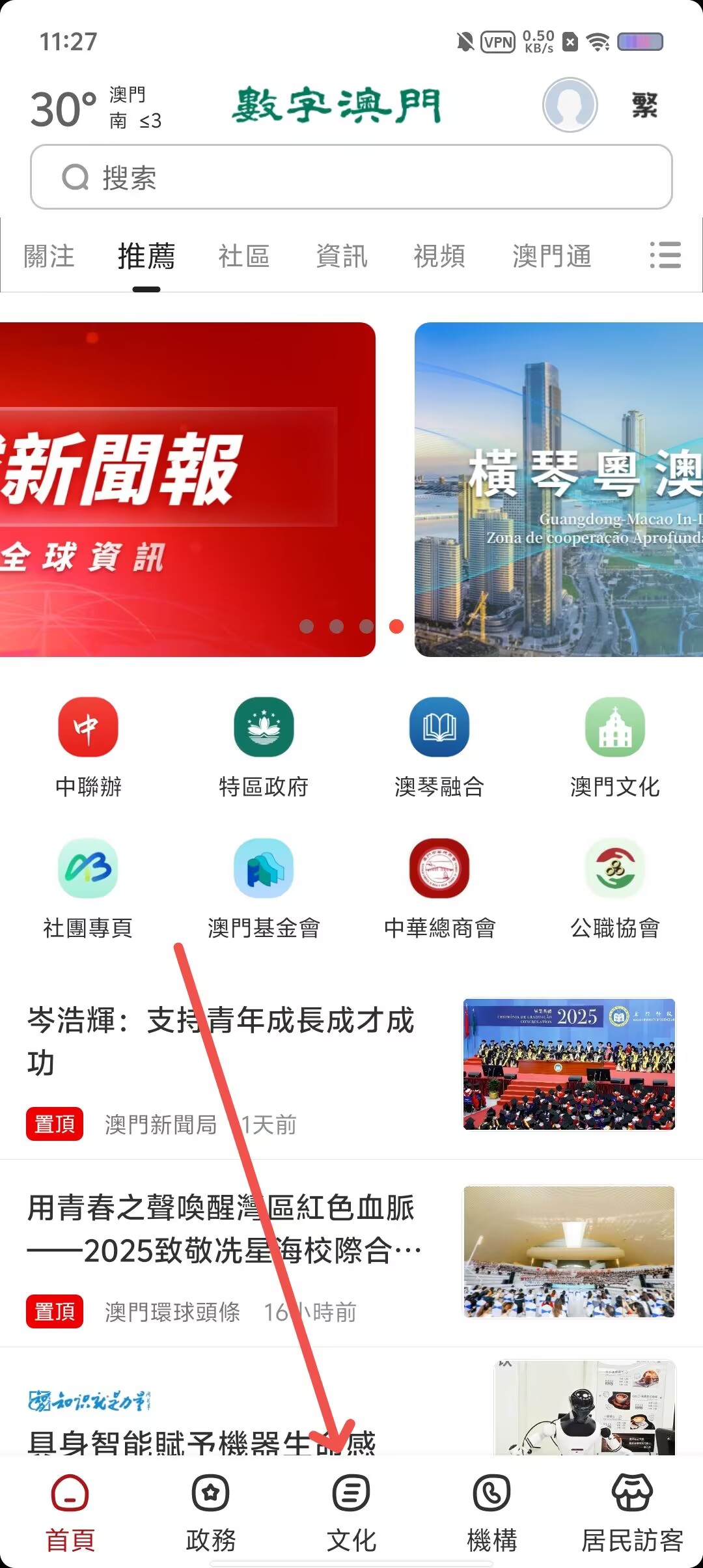This screenshot has height=1568, width=703.
Task: Open the 橫琴粵澳 banner card
Action: (x=558, y=490)
